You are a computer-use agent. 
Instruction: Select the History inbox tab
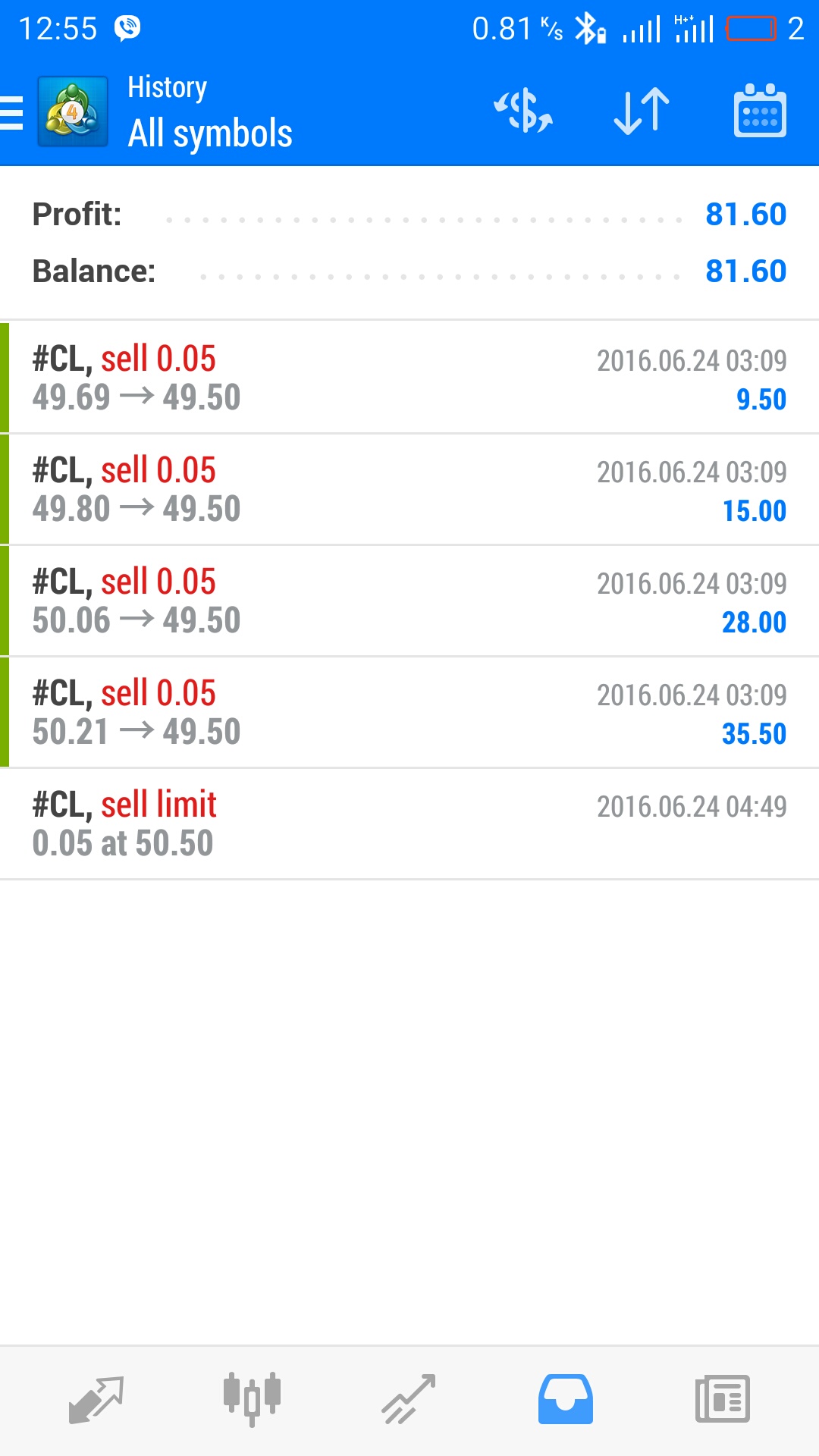pos(566,1400)
